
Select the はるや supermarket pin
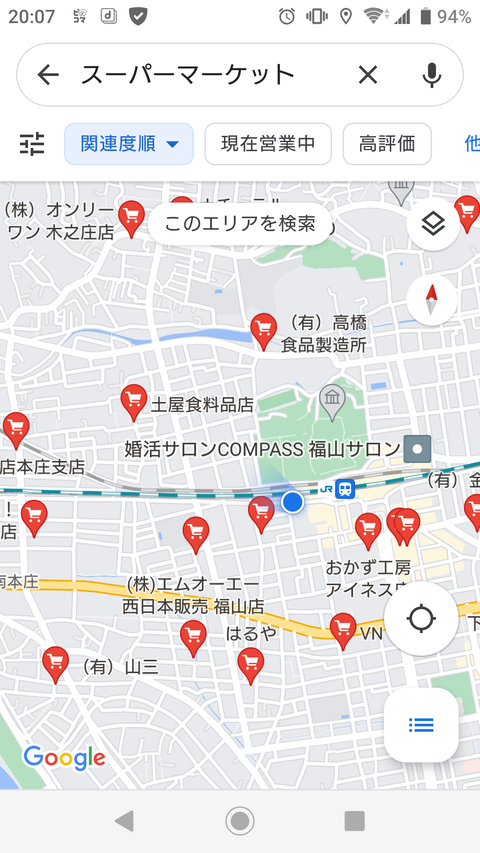tap(251, 666)
